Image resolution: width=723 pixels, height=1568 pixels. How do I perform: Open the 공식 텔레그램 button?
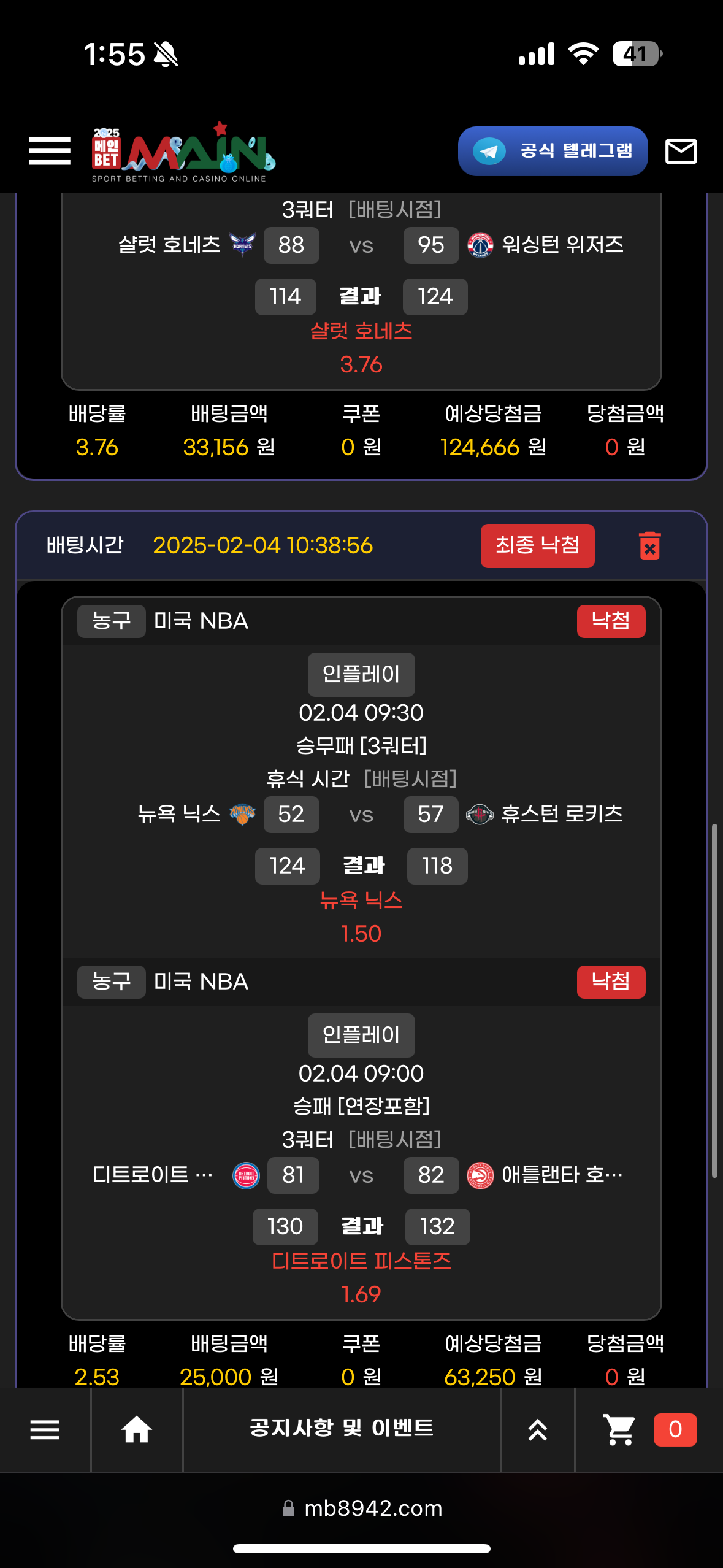[x=553, y=151]
